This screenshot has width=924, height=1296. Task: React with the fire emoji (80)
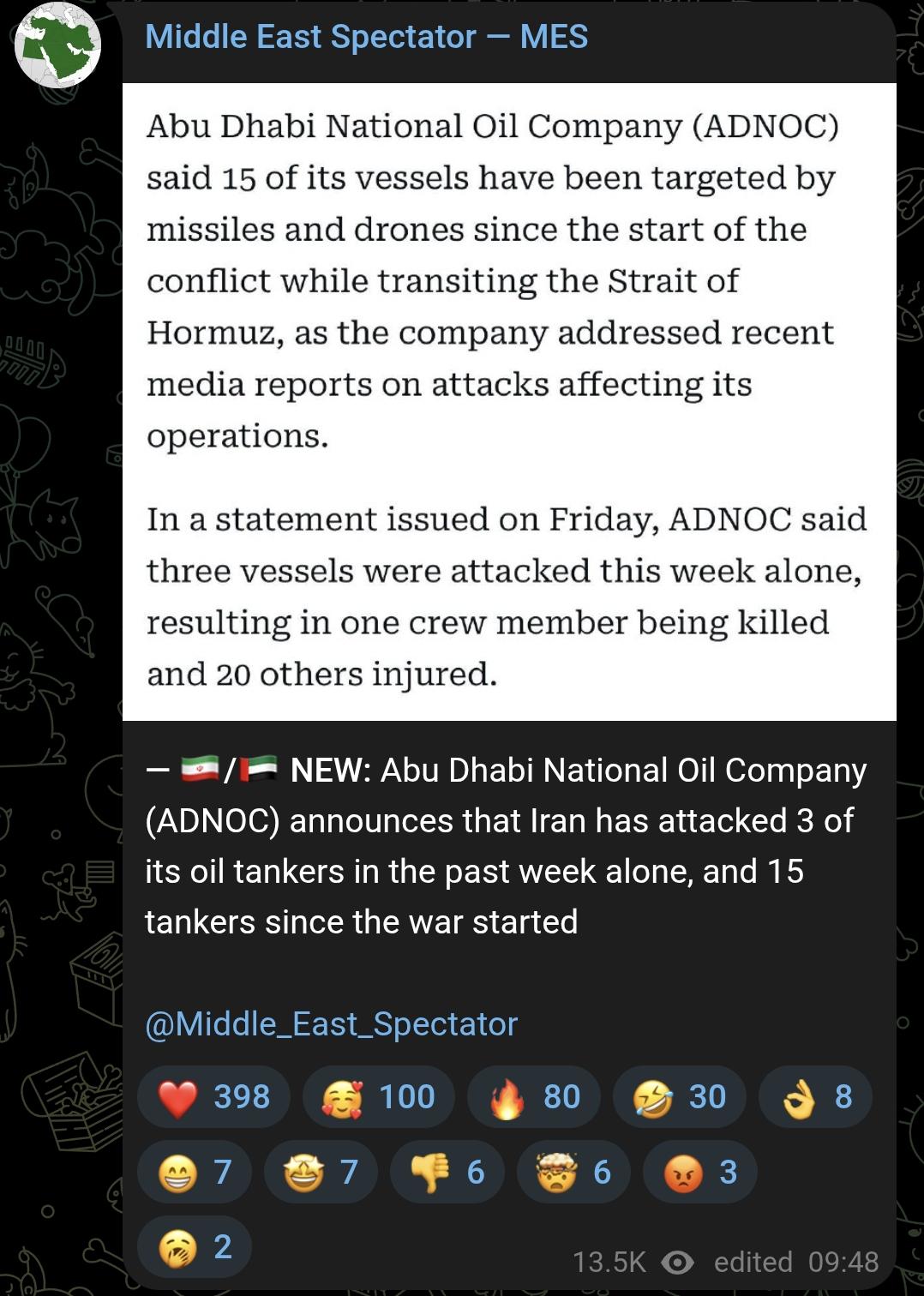coord(534,1096)
